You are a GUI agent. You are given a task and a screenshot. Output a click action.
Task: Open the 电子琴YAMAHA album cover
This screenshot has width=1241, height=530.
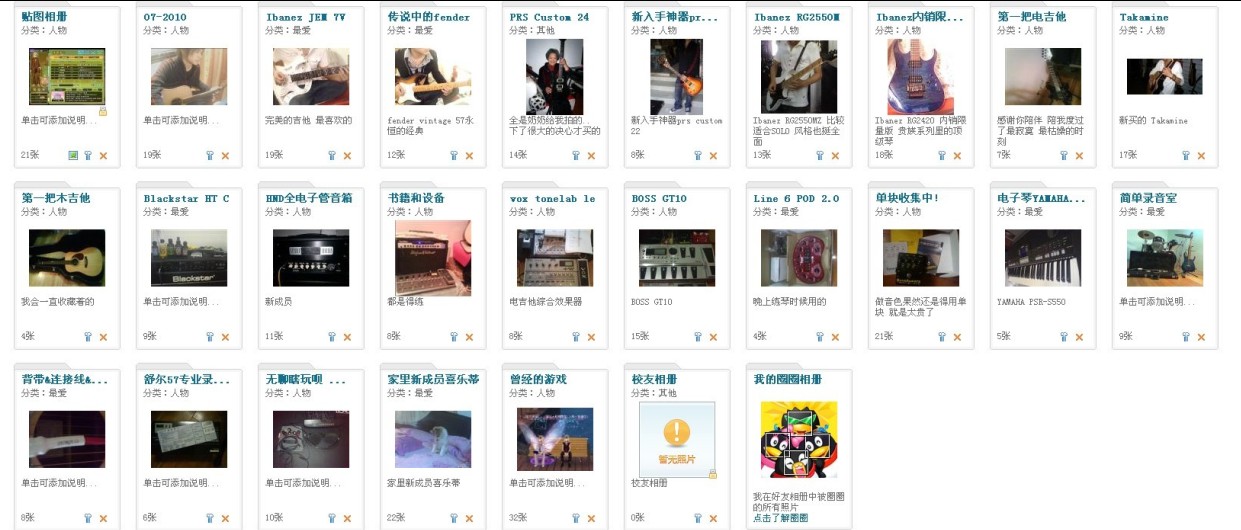tap(1042, 258)
